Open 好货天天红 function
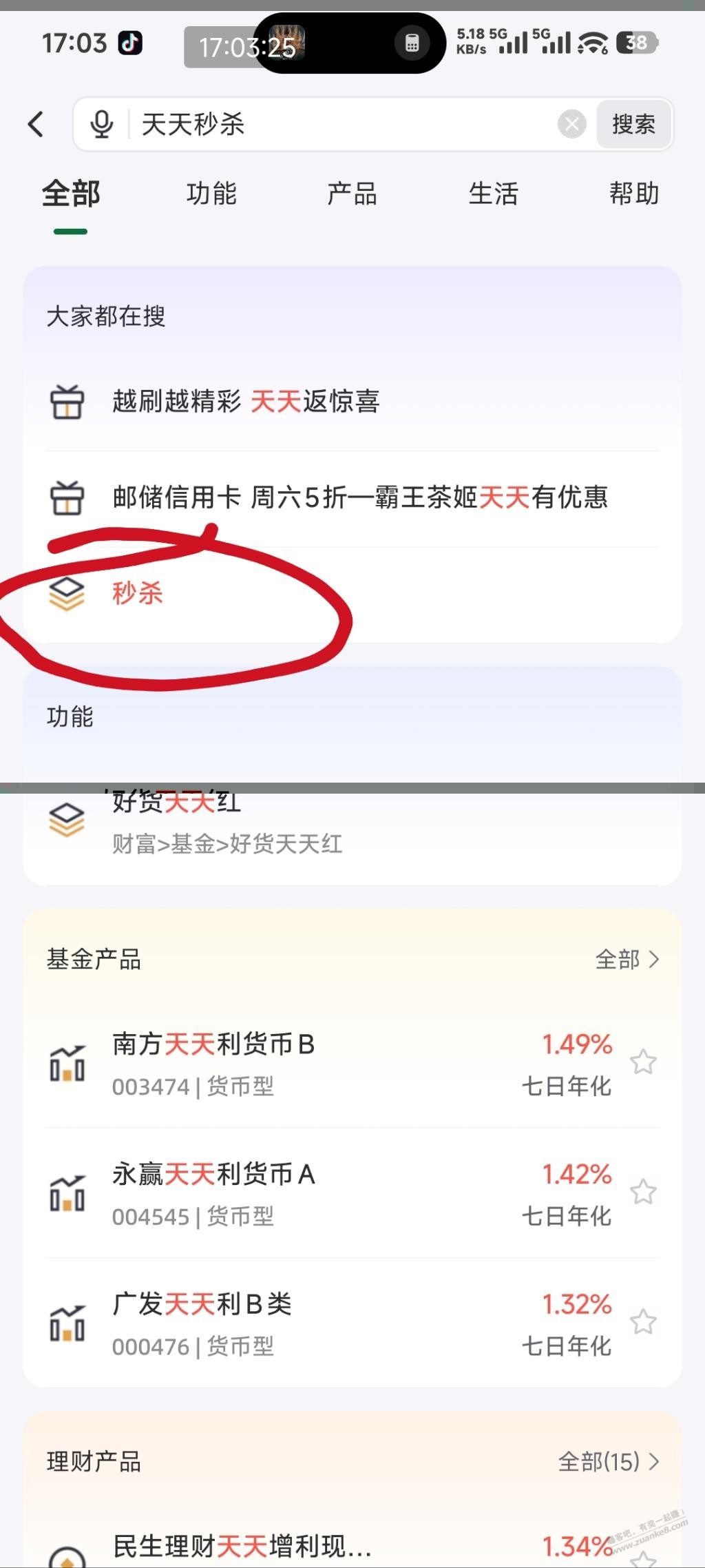The image size is (705, 1568). pos(227,823)
